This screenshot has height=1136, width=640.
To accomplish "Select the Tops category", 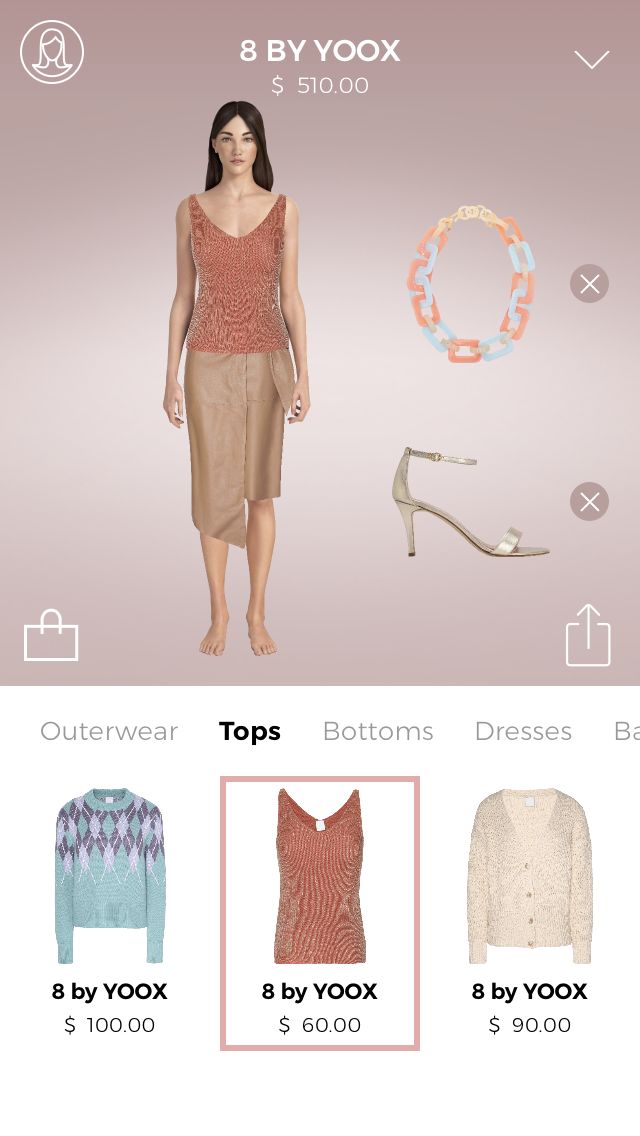I will [250, 731].
